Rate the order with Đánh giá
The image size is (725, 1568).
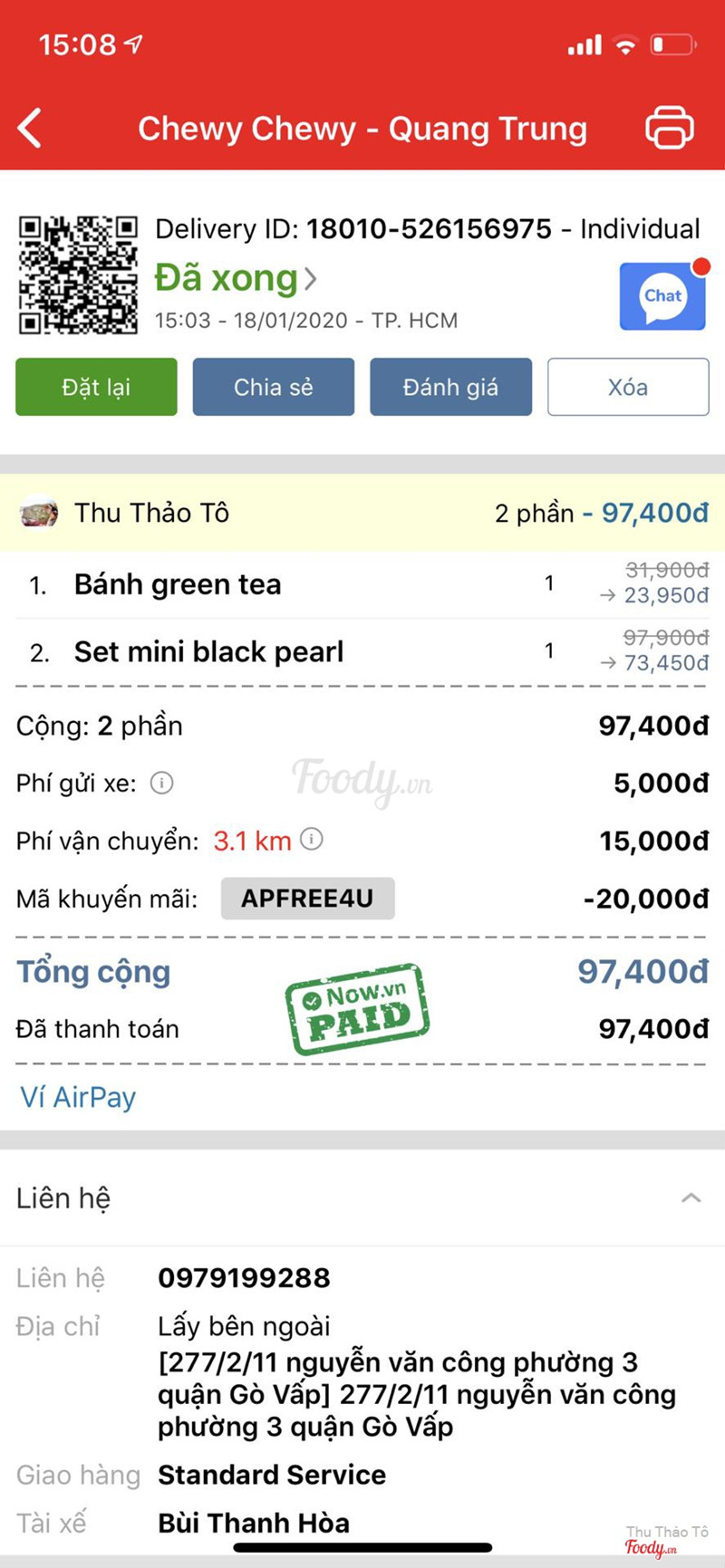tap(450, 387)
